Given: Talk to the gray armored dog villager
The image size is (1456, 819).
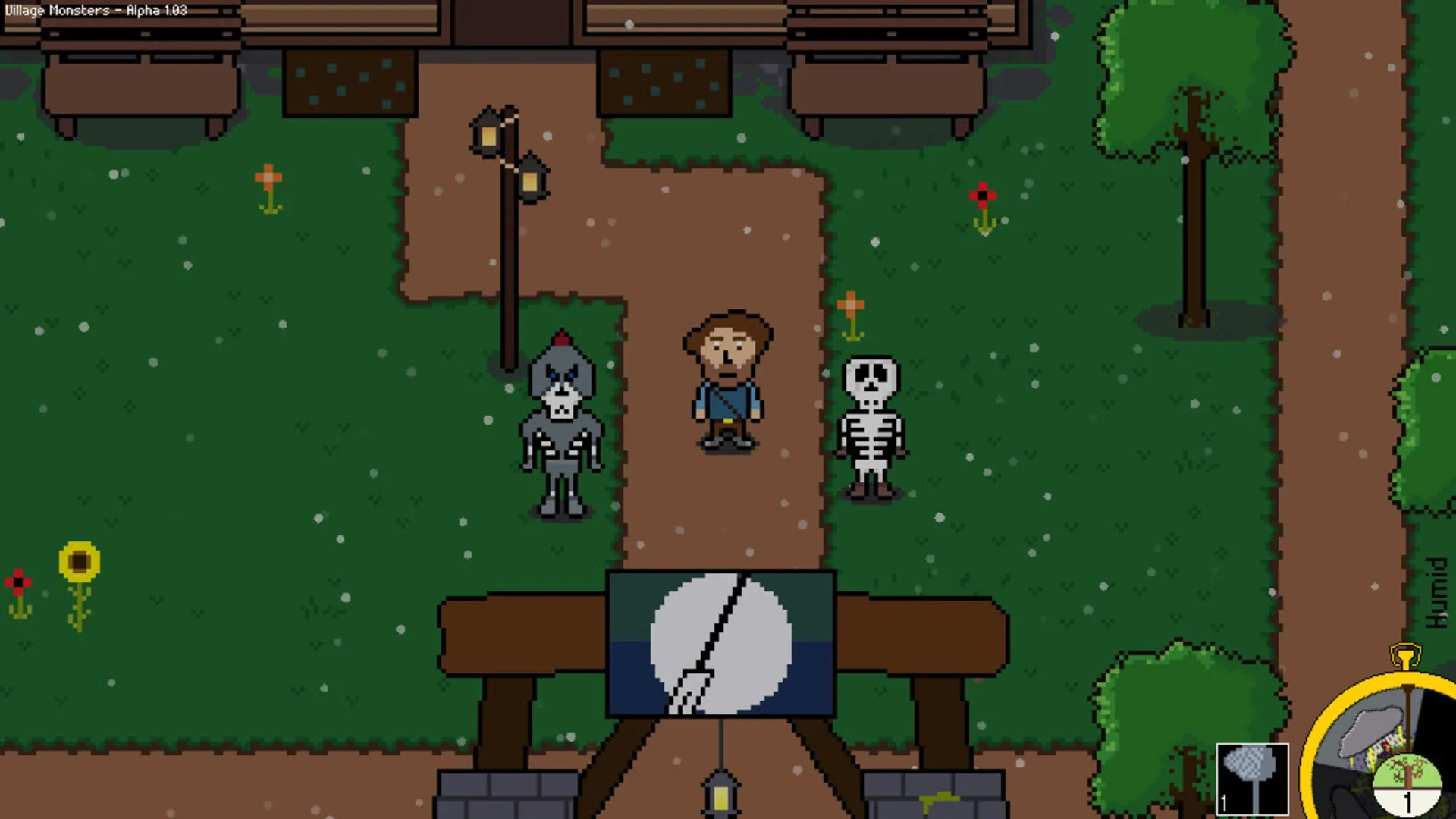Looking at the screenshot, I should (x=561, y=428).
